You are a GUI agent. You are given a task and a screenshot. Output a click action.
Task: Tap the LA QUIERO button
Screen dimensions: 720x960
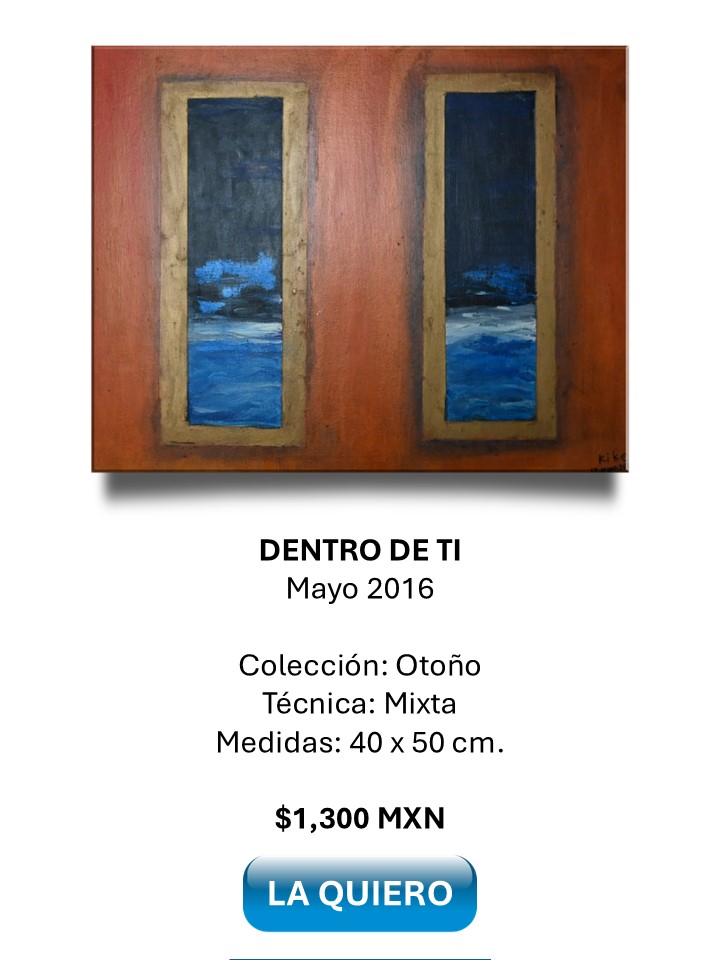pyautogui.click(x=360, y=892)
